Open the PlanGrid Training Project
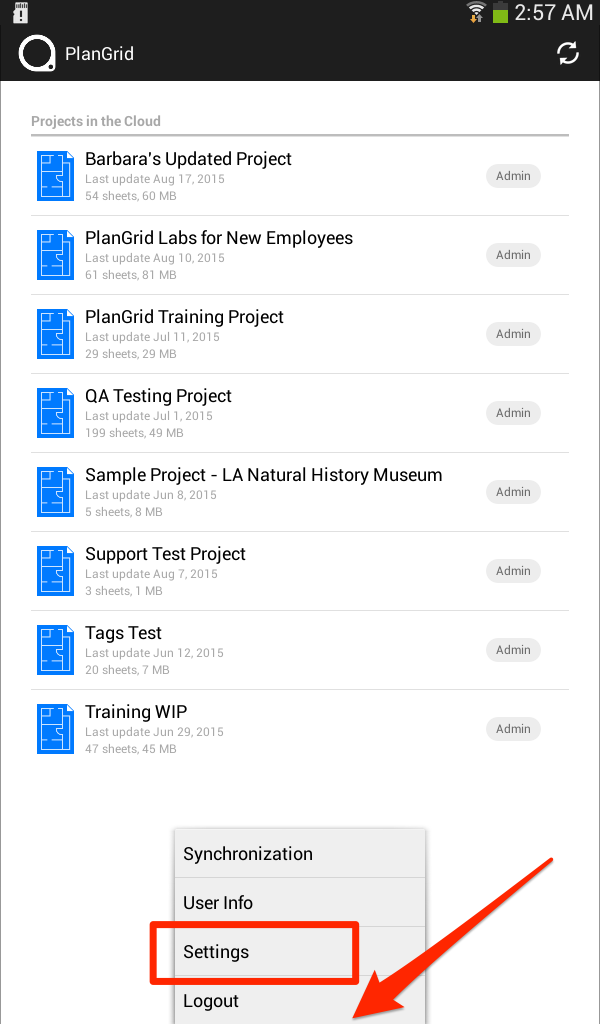This screenshot has width=600, height=1024. [300, 334]
